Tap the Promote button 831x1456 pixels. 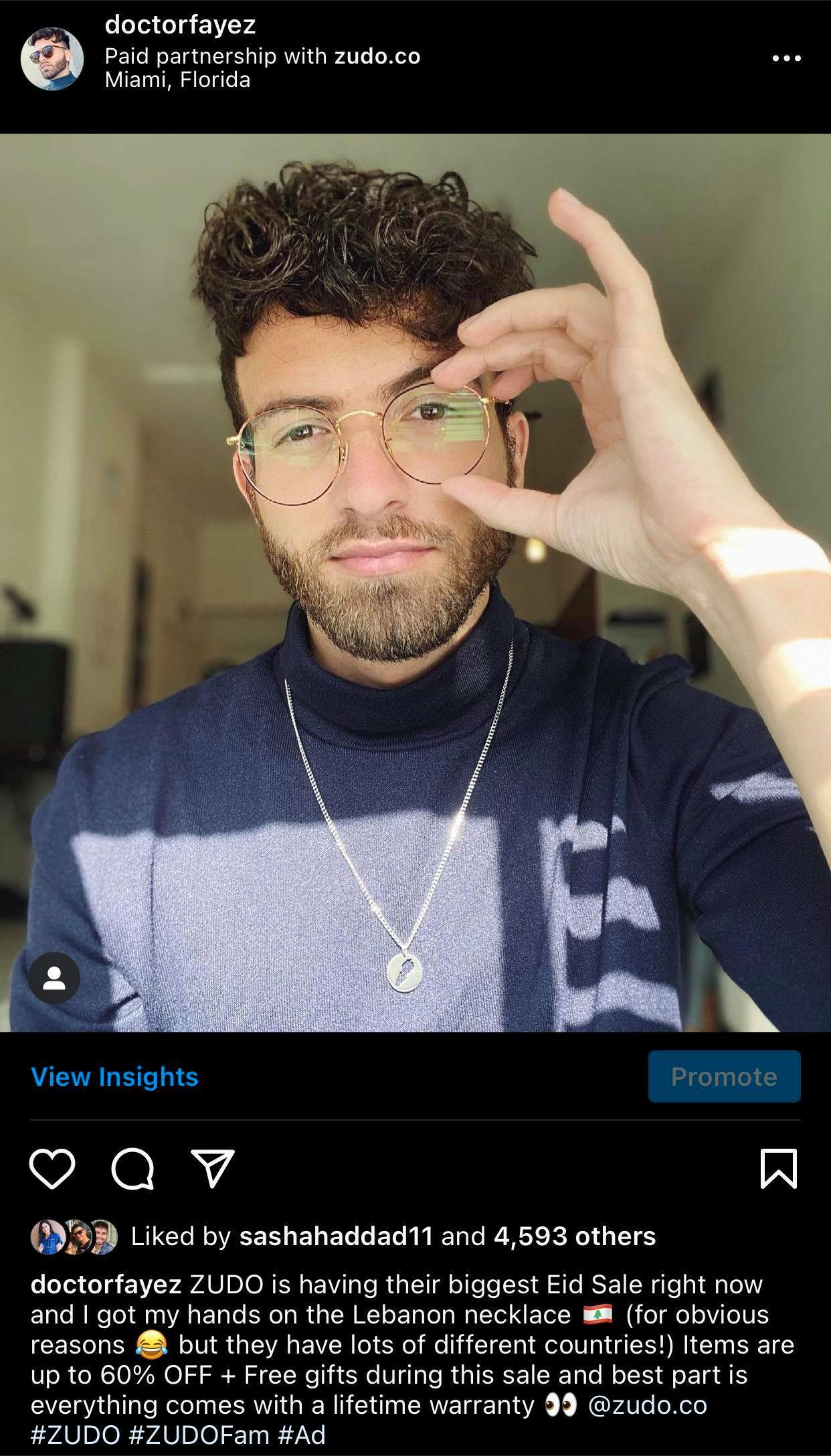(x=724, y=1076)
